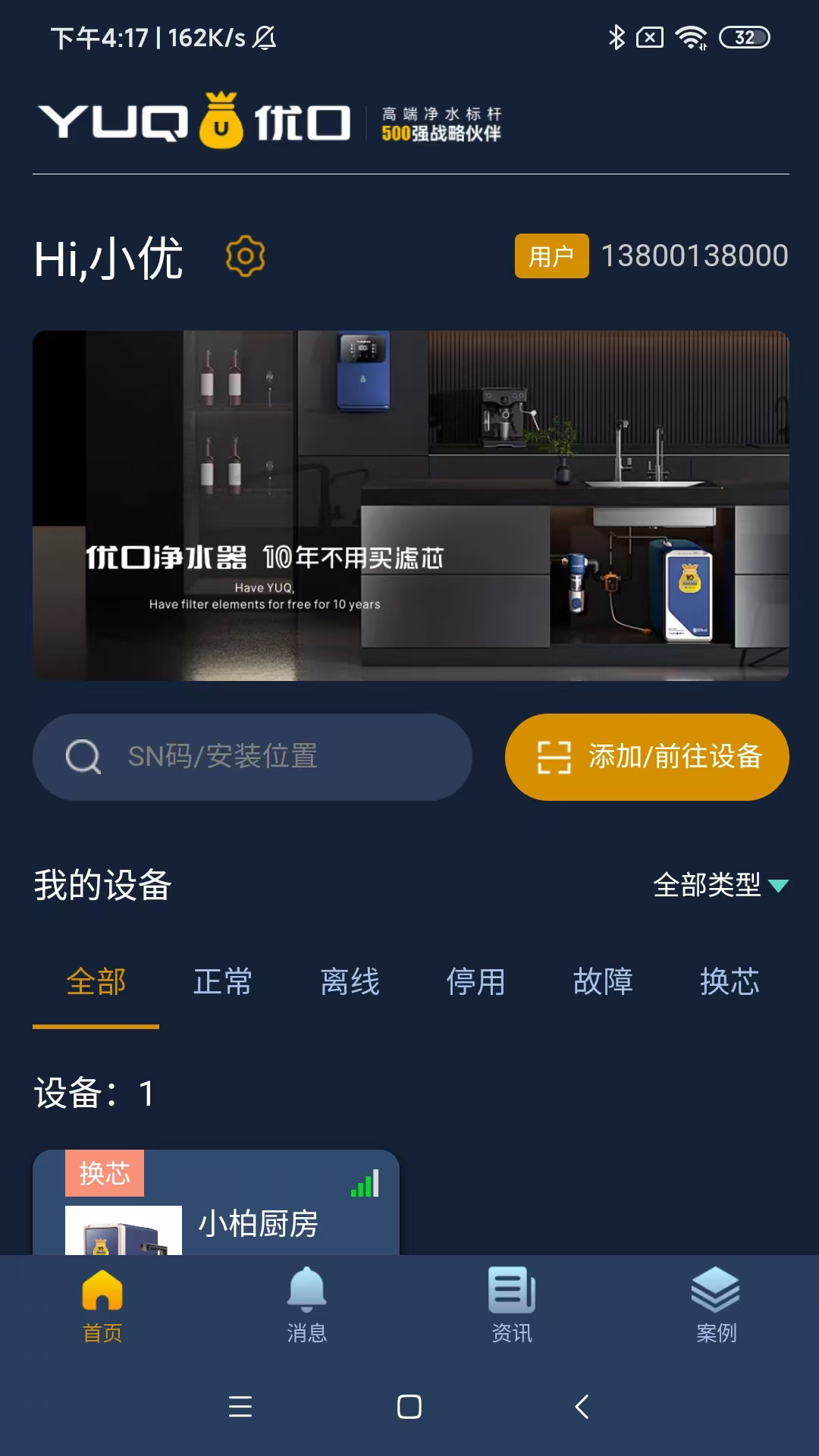Viewport: 819px width, 1456px height.
Task: Open the 案例 cases icon in bottom bar
Action: point(715,1293)
